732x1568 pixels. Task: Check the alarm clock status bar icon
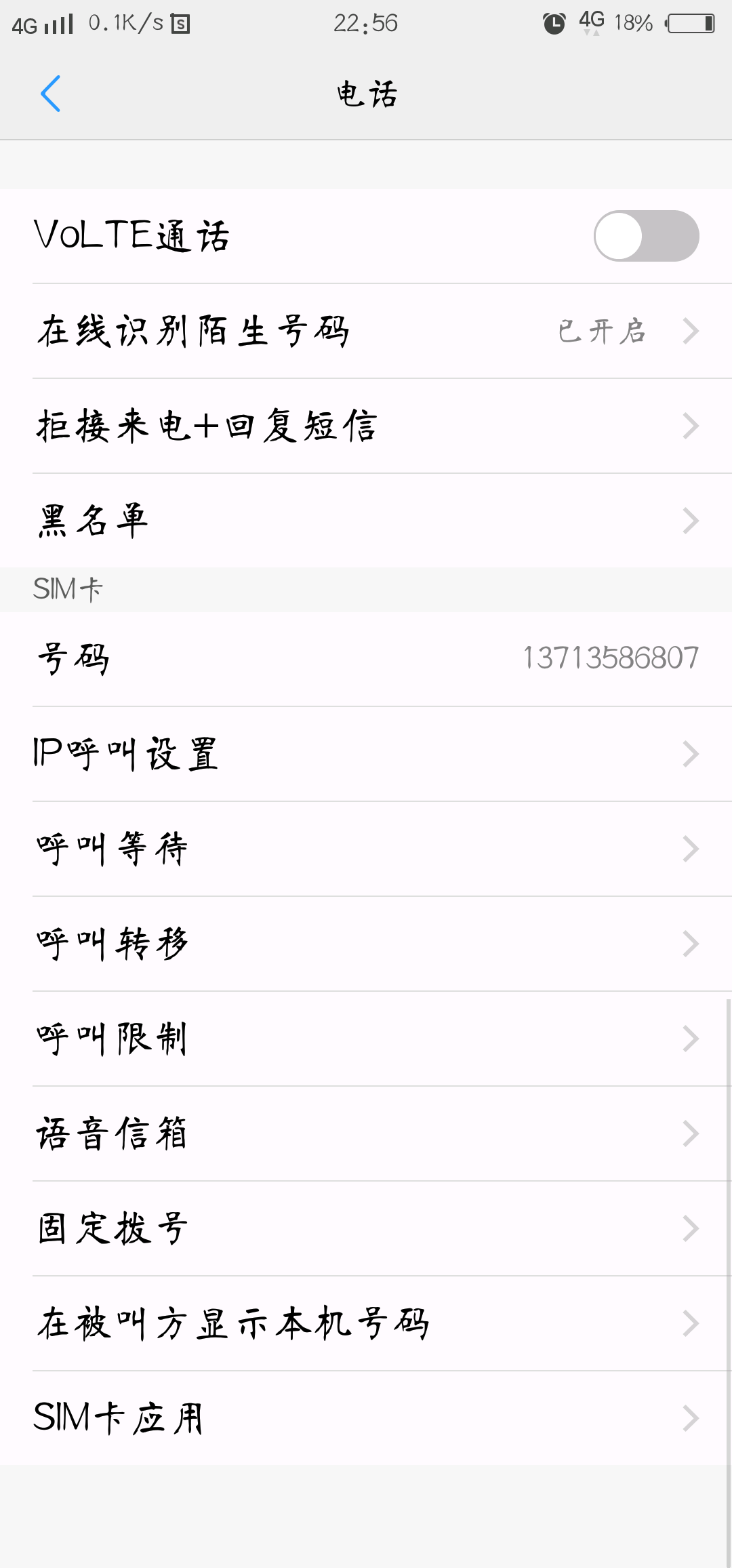click(554, 22)
